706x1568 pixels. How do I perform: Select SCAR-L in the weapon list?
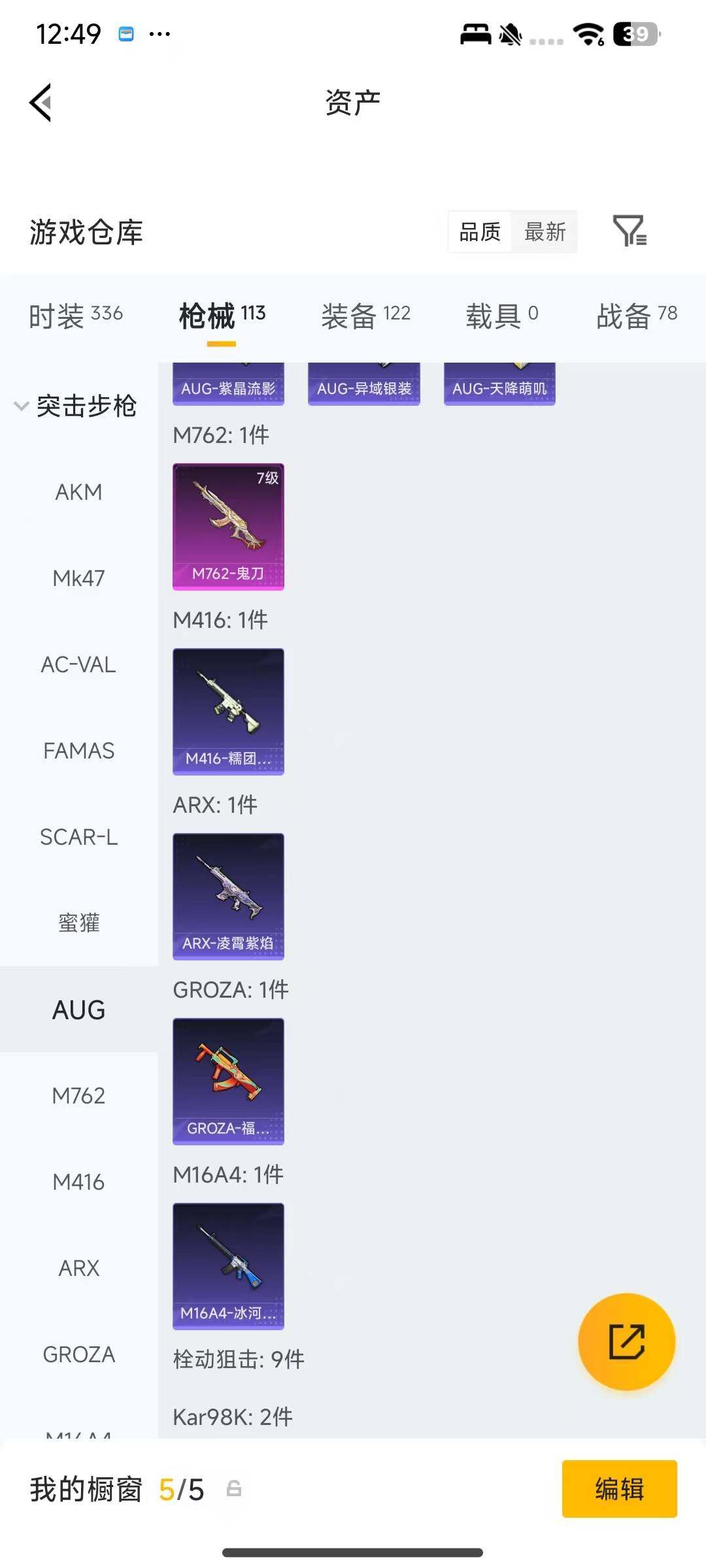[x=78, y=837]
